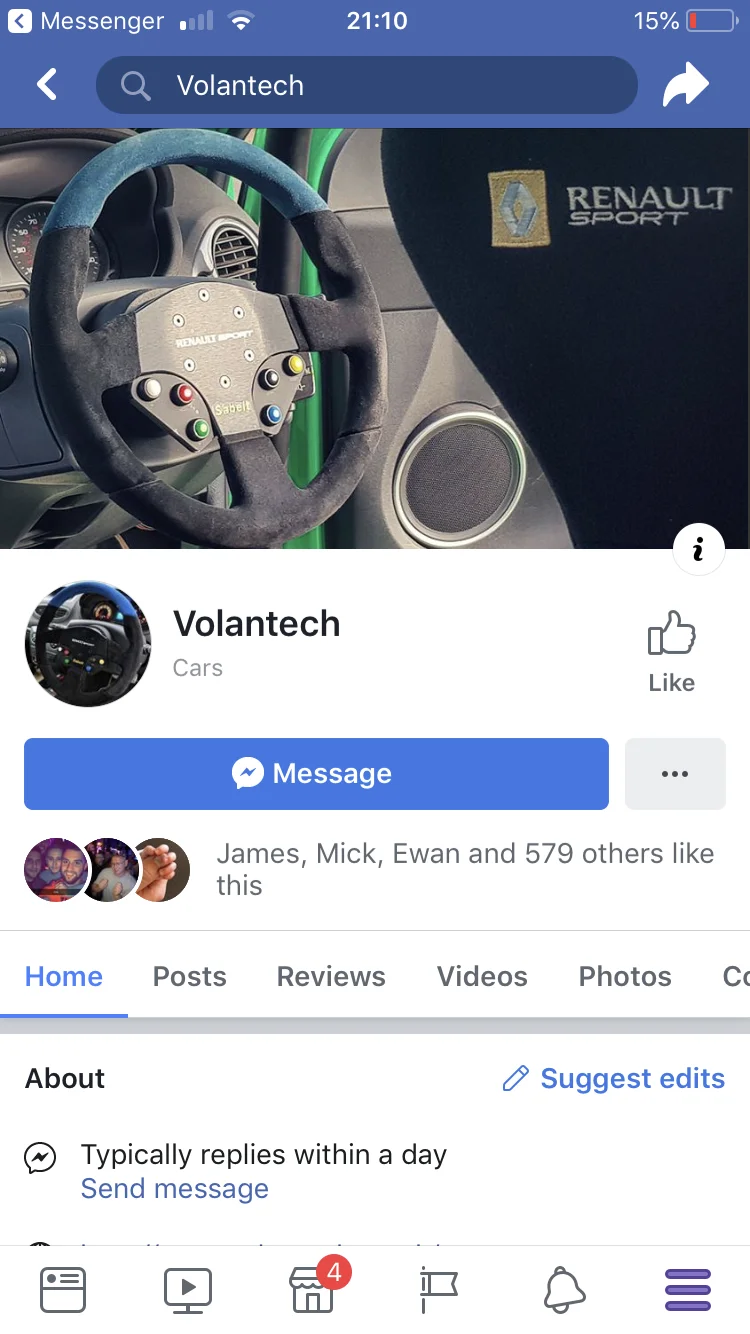Image resolution: width=750 pixels, height=1334 pixels.
Task: Tap Suggest edits link
Action: click(614, 1078)
